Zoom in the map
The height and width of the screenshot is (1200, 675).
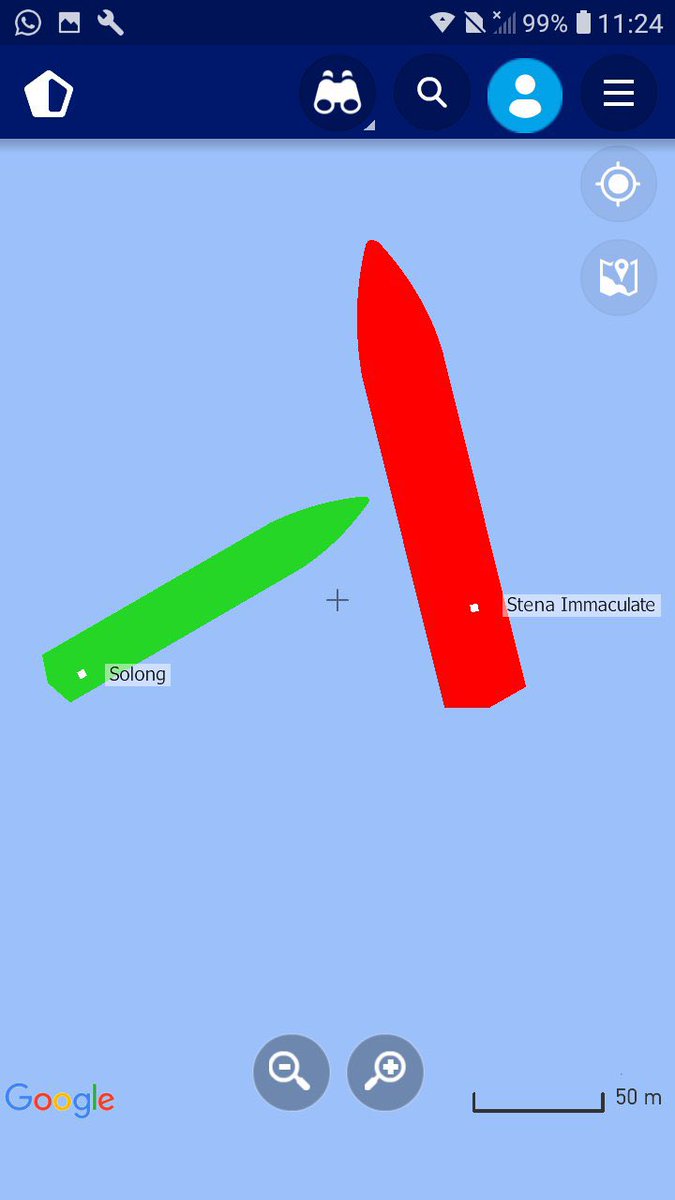tap(385, 1072)
